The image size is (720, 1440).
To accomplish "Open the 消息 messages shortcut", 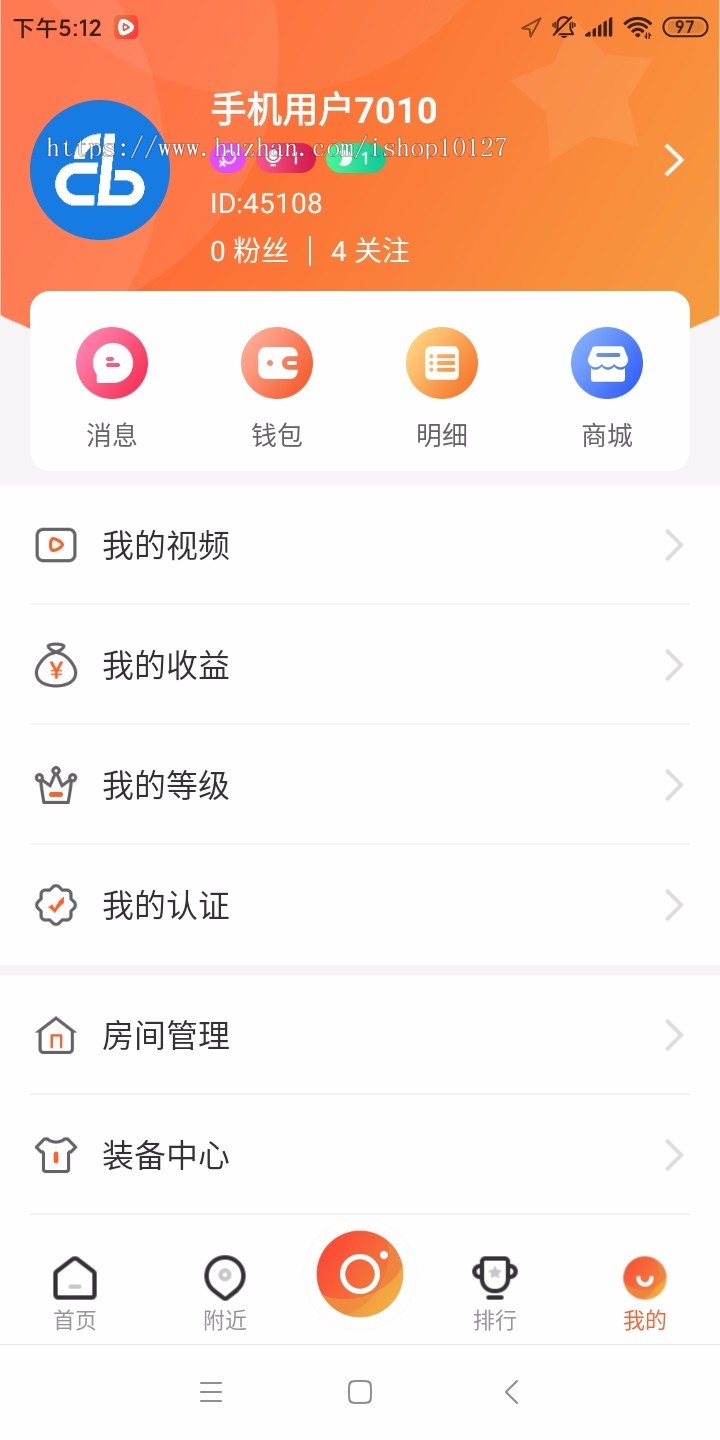I will point(112,385).
